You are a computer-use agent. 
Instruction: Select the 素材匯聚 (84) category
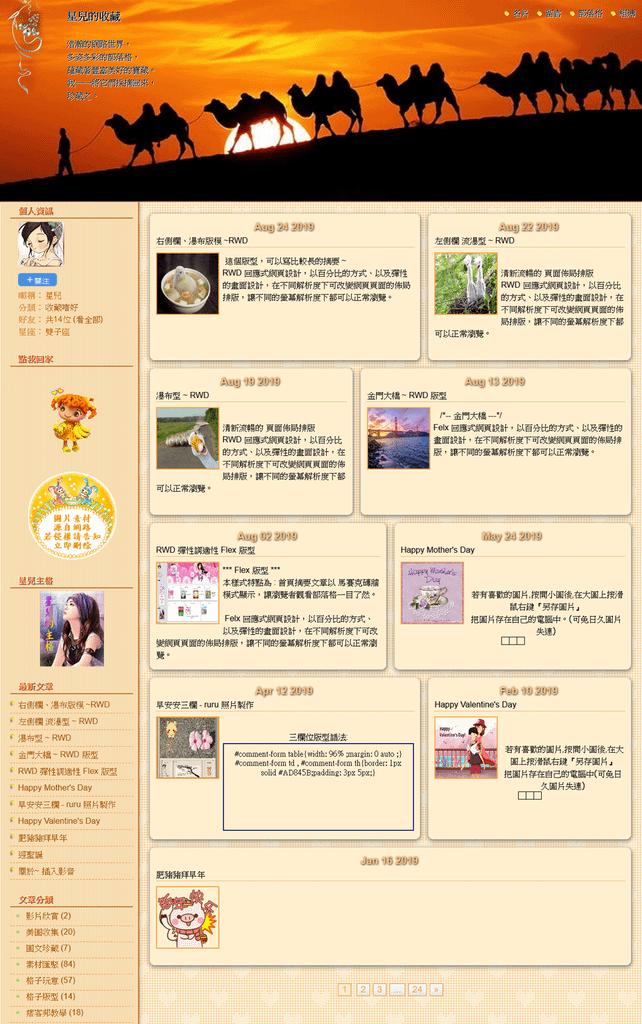point(50,964)
